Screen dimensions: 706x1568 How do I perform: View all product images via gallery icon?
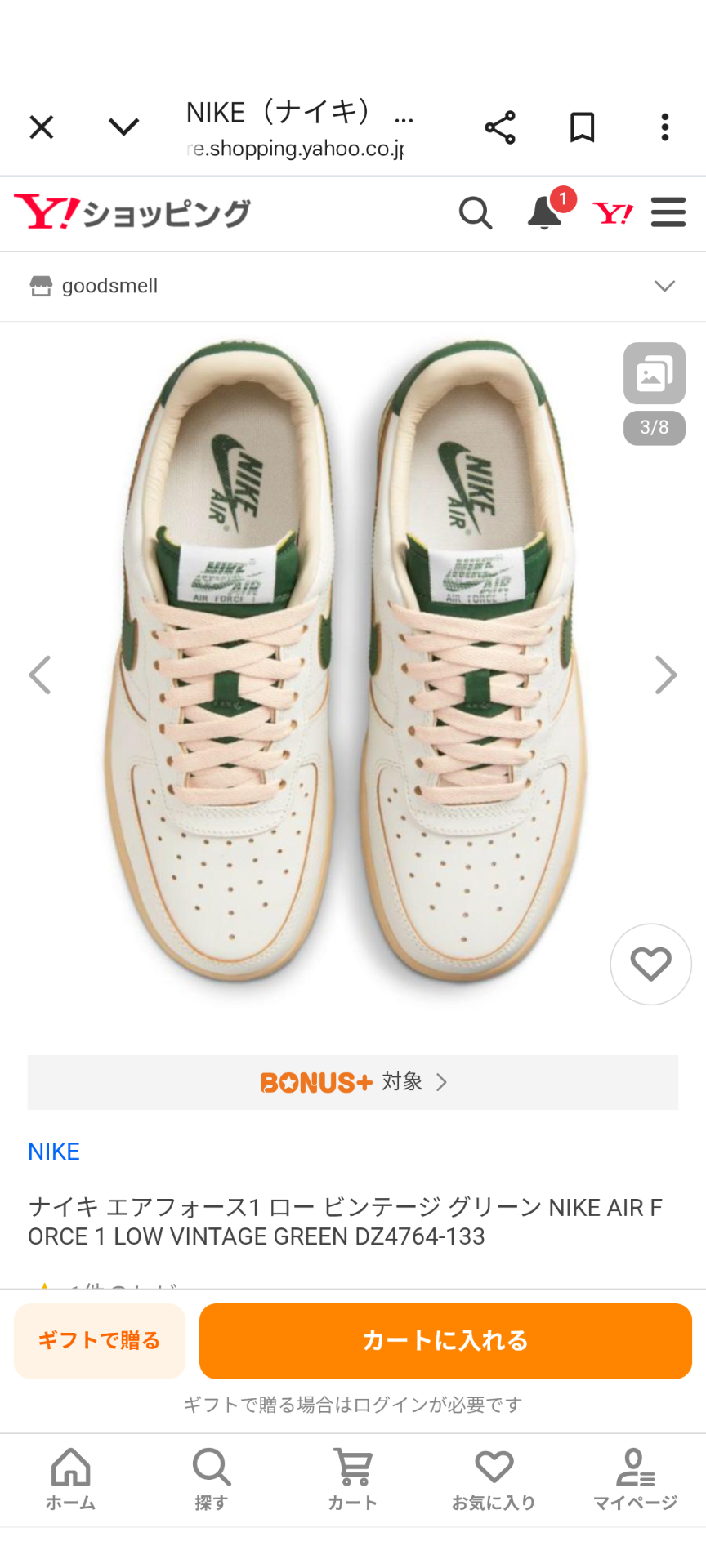(653, 372)
